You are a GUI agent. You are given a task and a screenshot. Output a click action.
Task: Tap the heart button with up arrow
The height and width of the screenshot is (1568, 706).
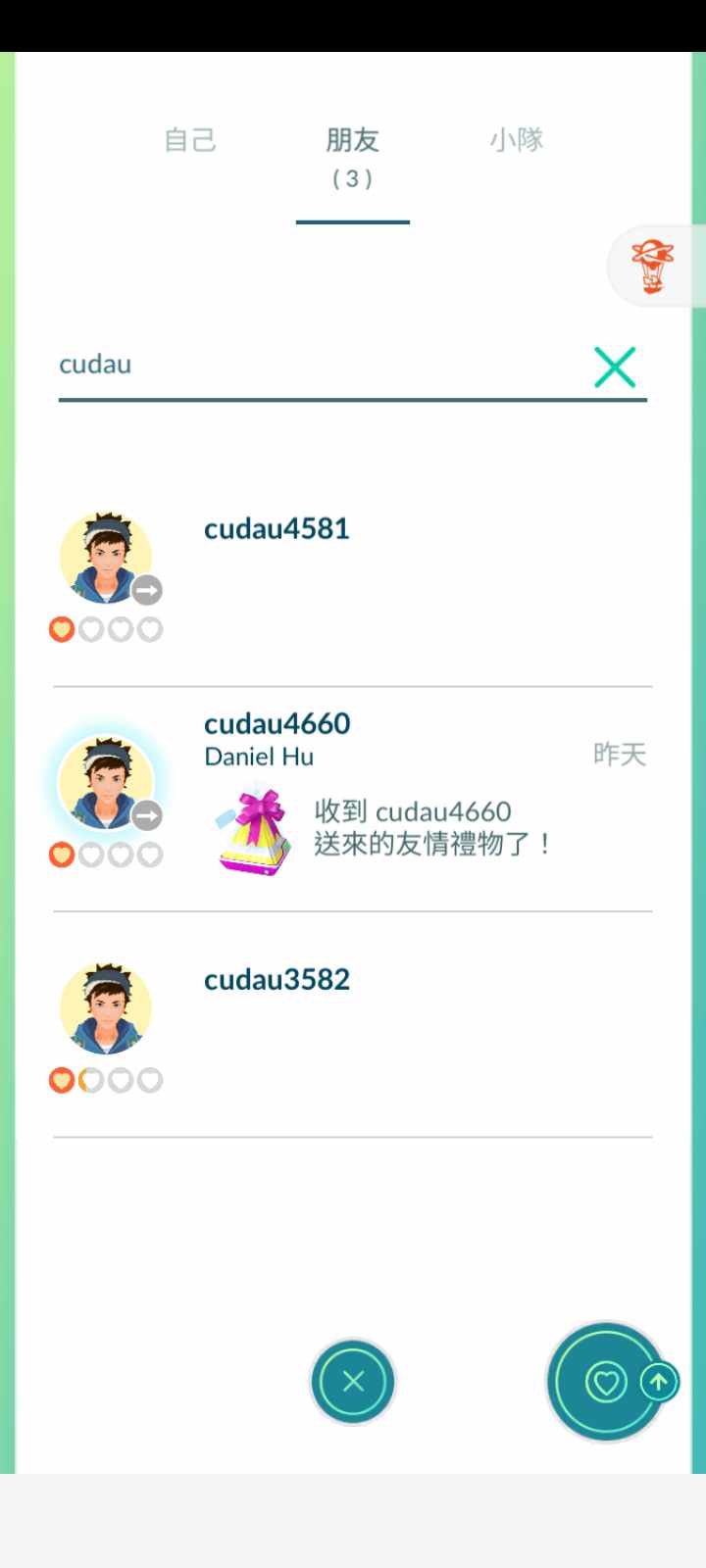coord(608,1382)
